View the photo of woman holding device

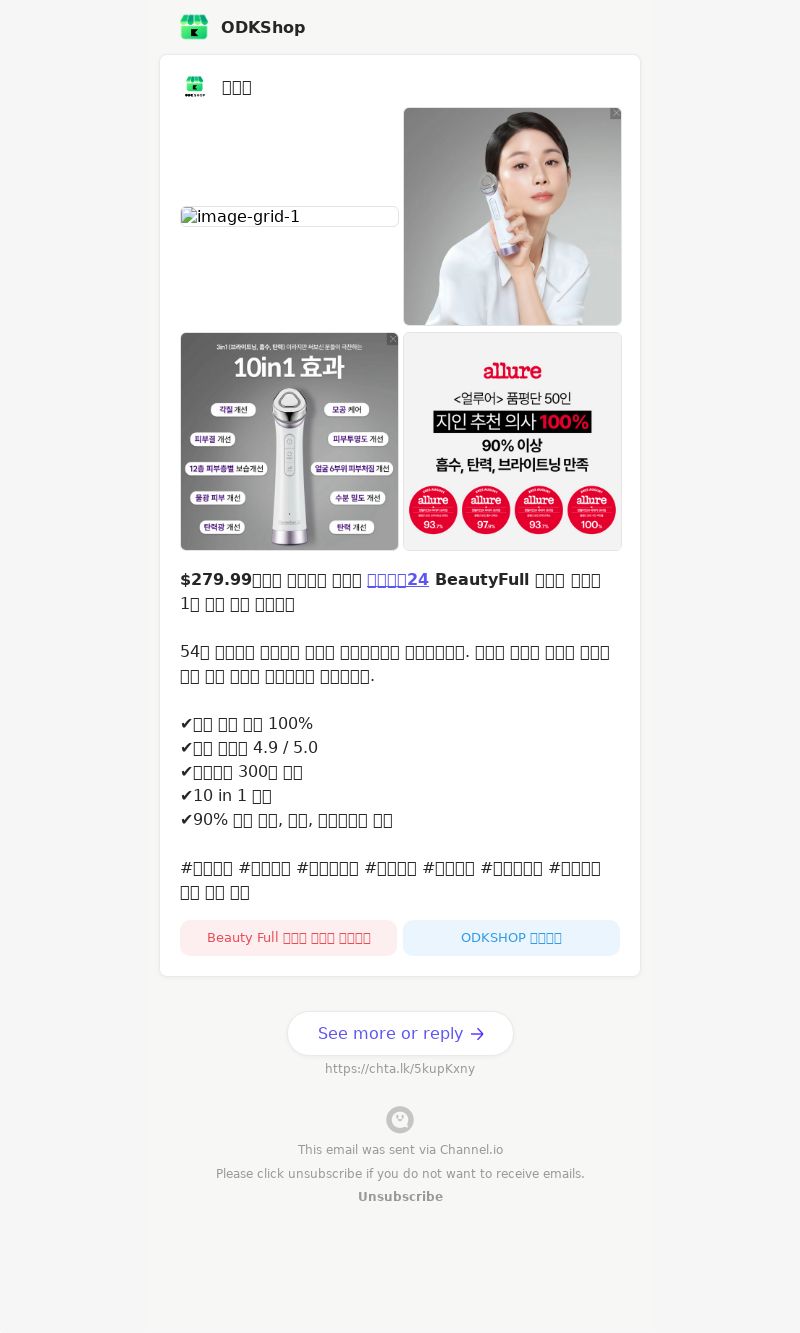coord(512,216)
